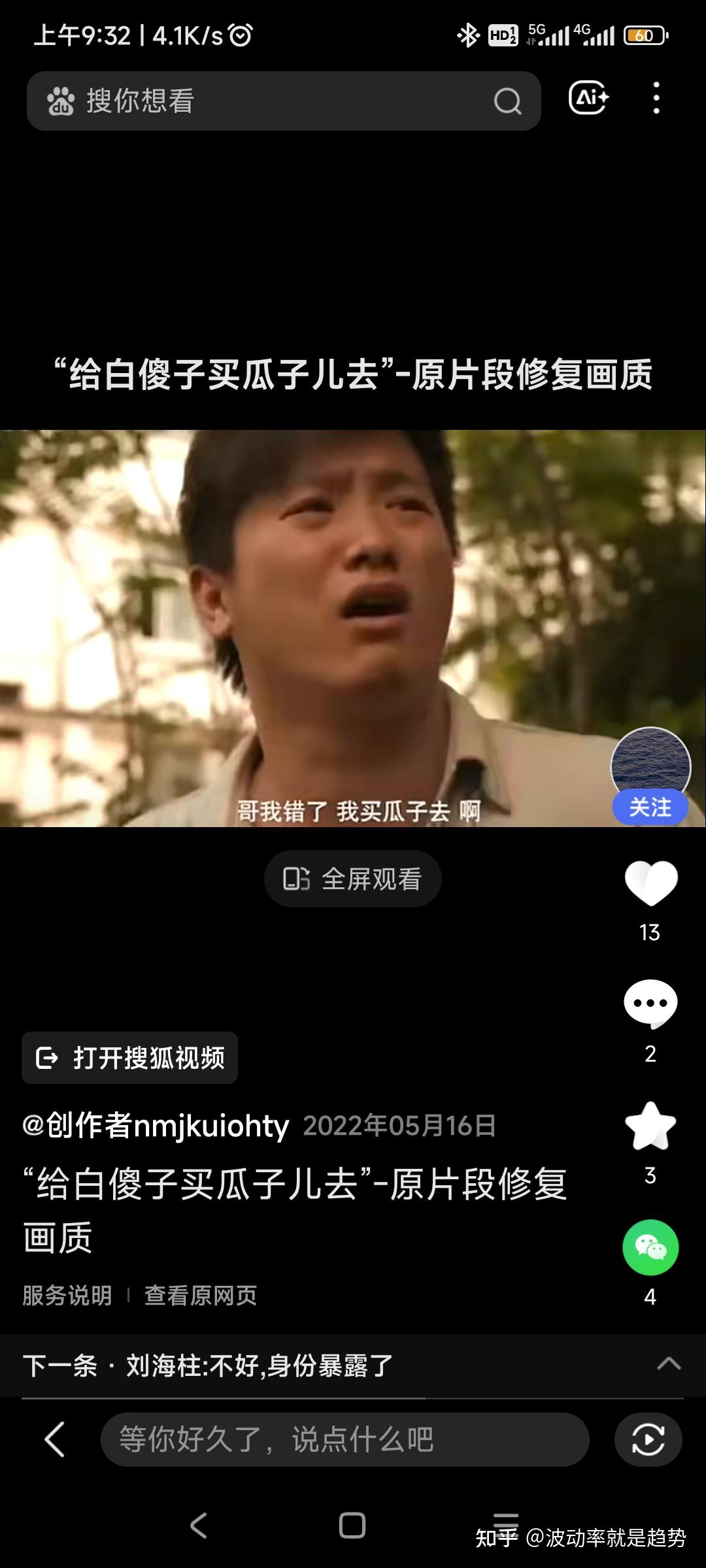The width and height of the screenshot is (706, 1568).
Task: Open the comments bubble
Action: point(650,1004)
